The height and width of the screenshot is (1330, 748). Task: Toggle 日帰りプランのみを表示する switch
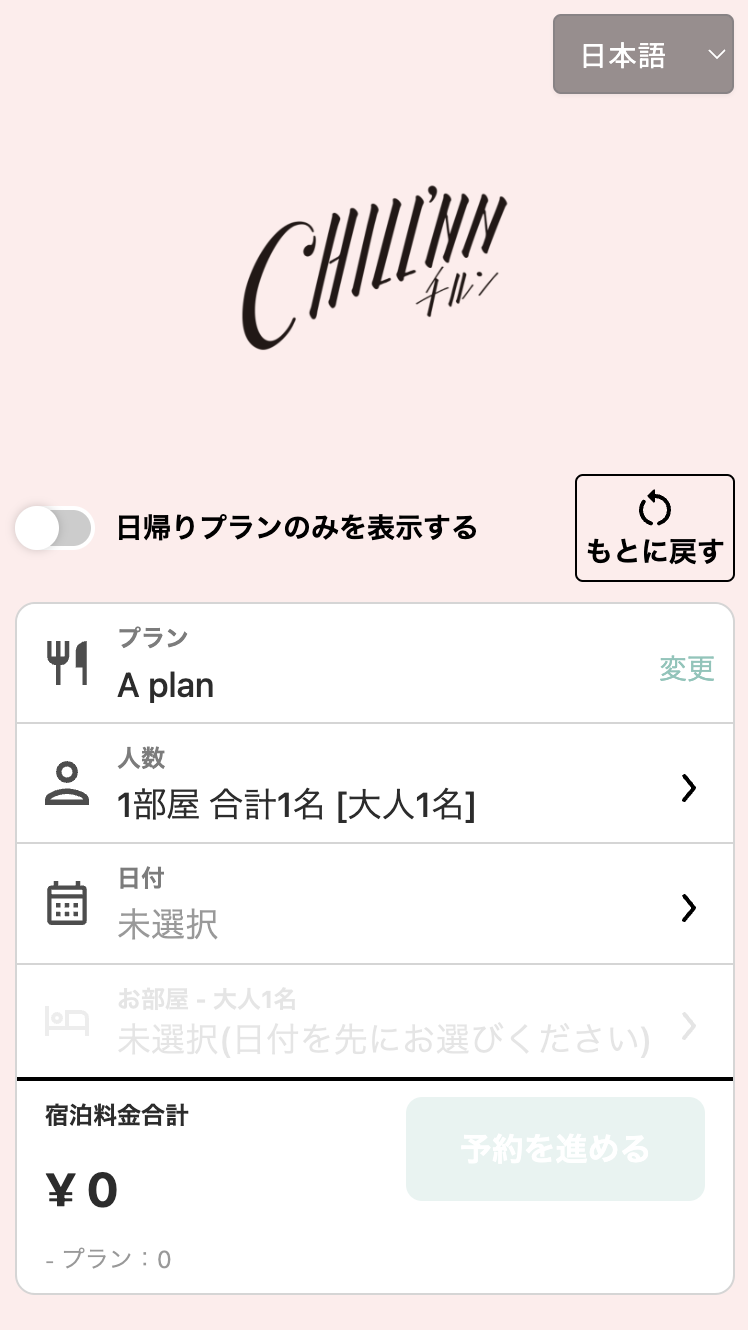[55, 528]
